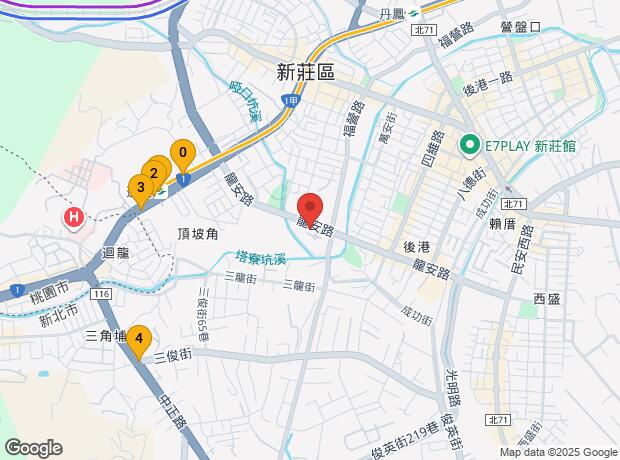Tap the red pin on 龍安路
The image size is (620, 460).
pos(309,206)
